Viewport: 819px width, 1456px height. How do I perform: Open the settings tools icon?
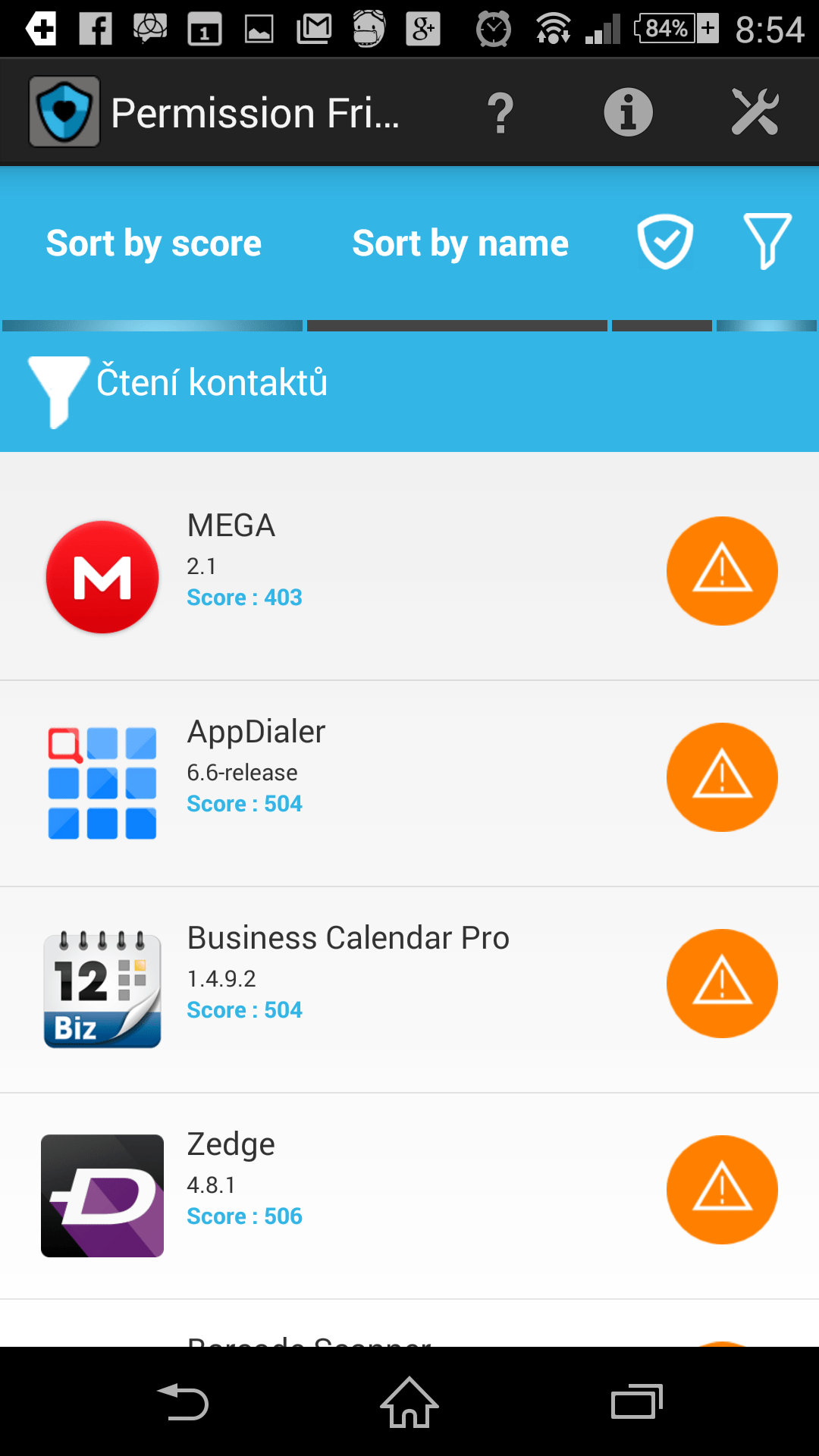pos(755,112)
